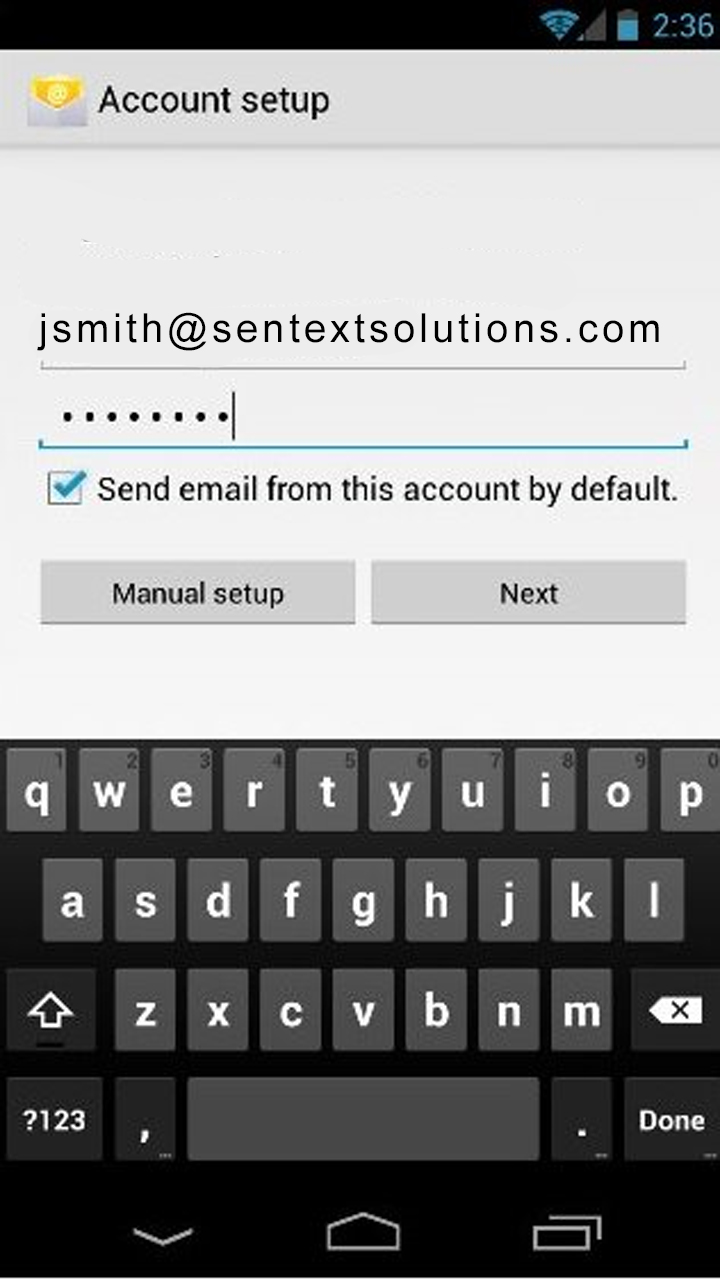Uncheck Send email from this account by default

pyautogui.click(x=65, y=489)
